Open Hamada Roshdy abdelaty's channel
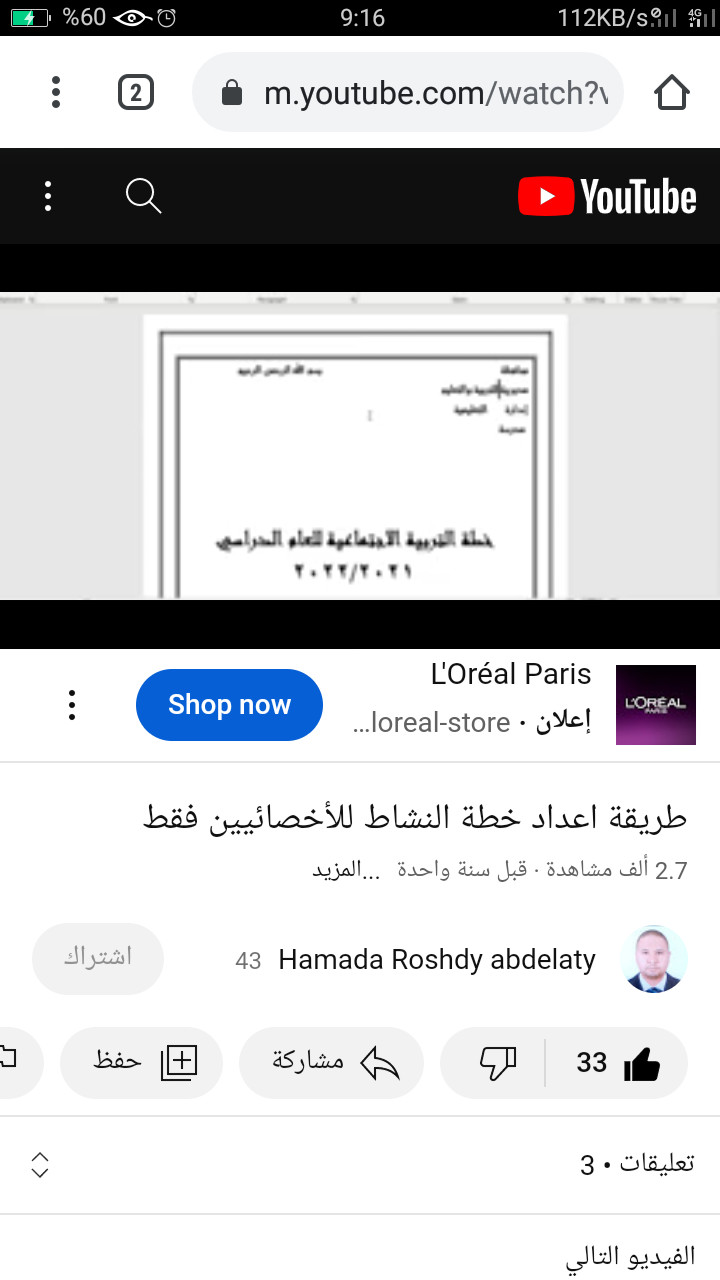Image resolution: width=720 pixels, height=1280 pixels. (436, 960)
